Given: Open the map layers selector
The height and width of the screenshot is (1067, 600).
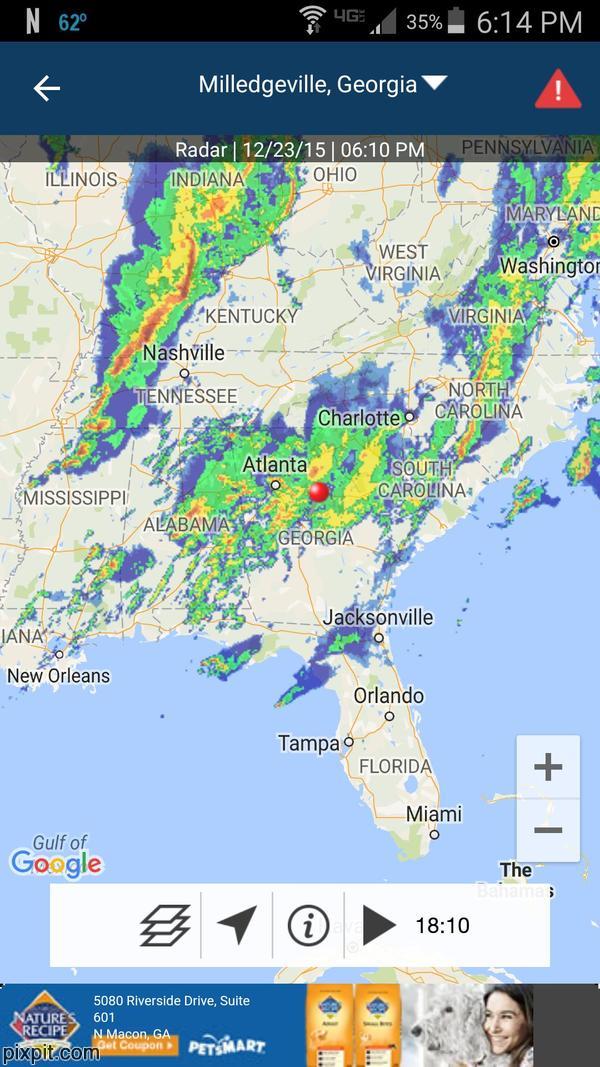Looking at the screenshot, I should tap(165, 925).
